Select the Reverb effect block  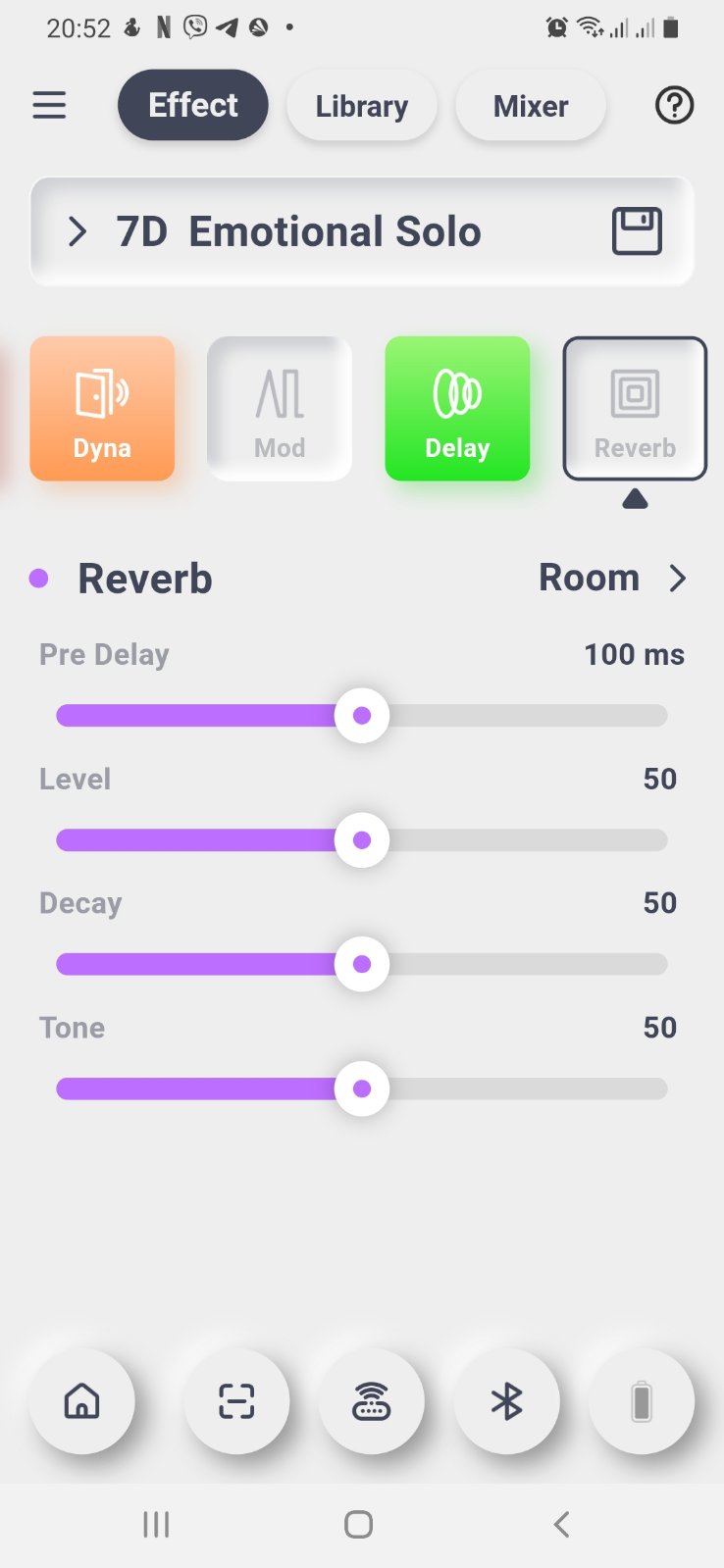635,409
